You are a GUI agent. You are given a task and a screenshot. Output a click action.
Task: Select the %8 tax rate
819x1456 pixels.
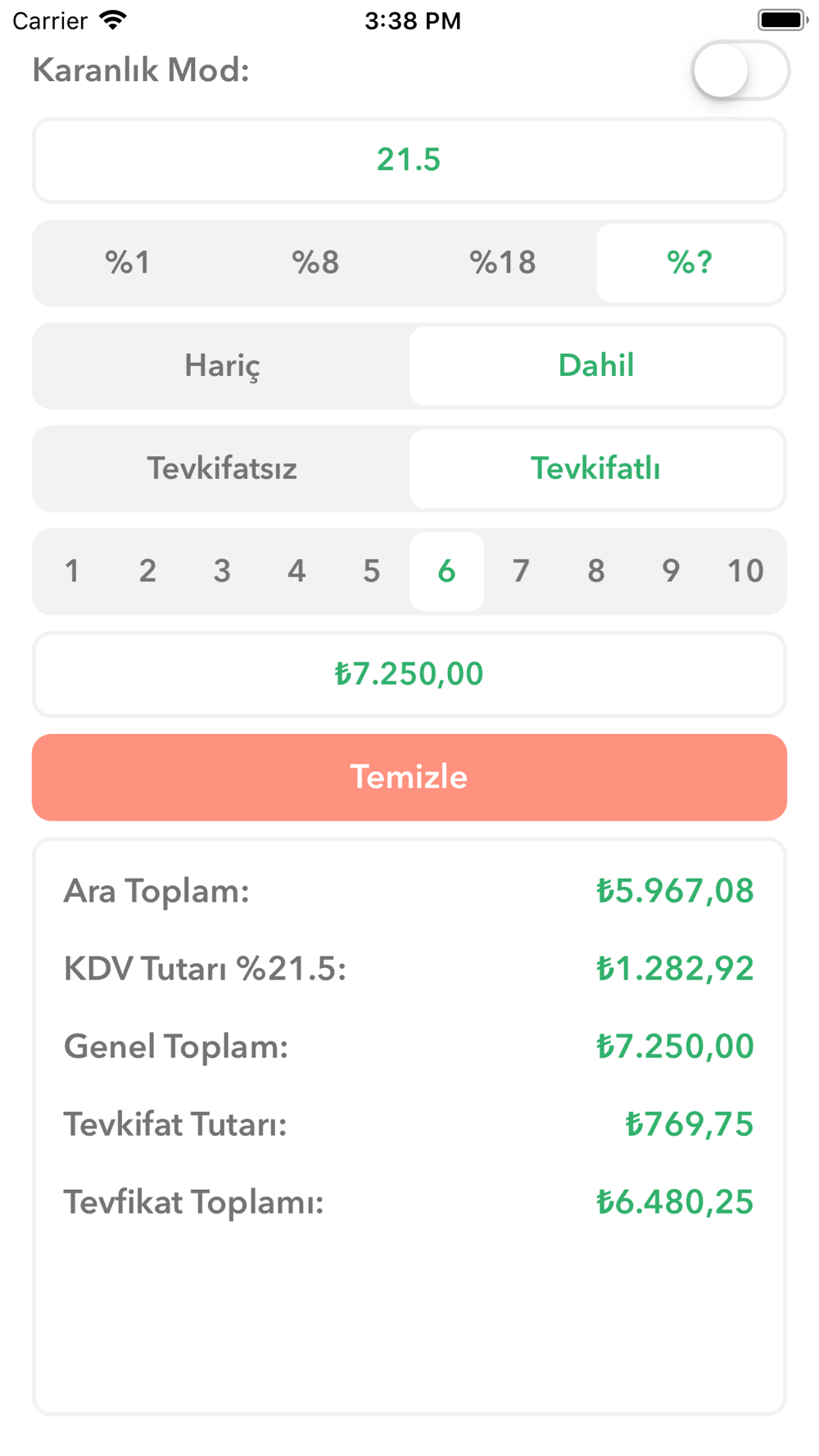315,263
